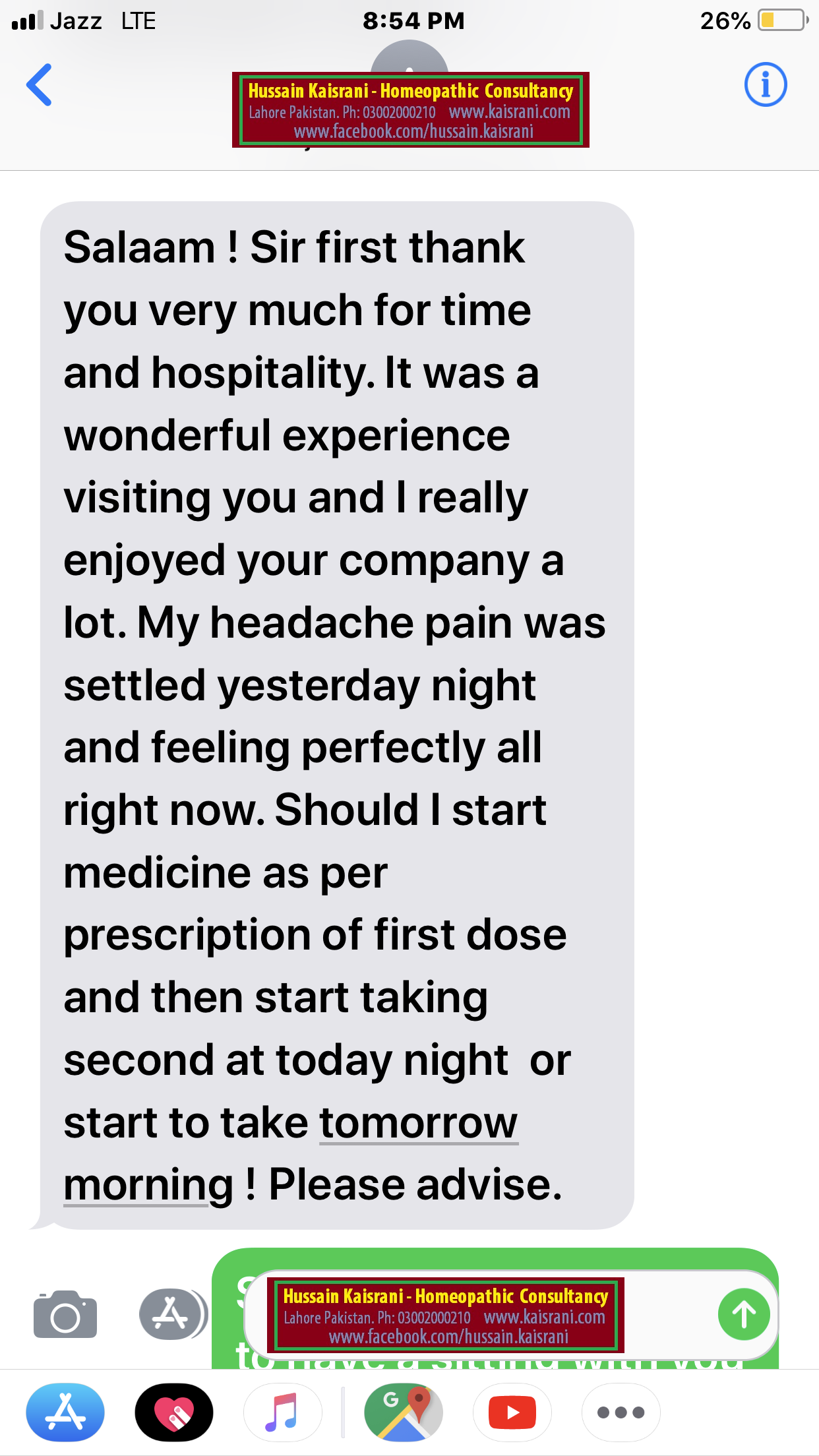
Task: Open the Google Maps iMessage app
Action: coord(404,1412)
